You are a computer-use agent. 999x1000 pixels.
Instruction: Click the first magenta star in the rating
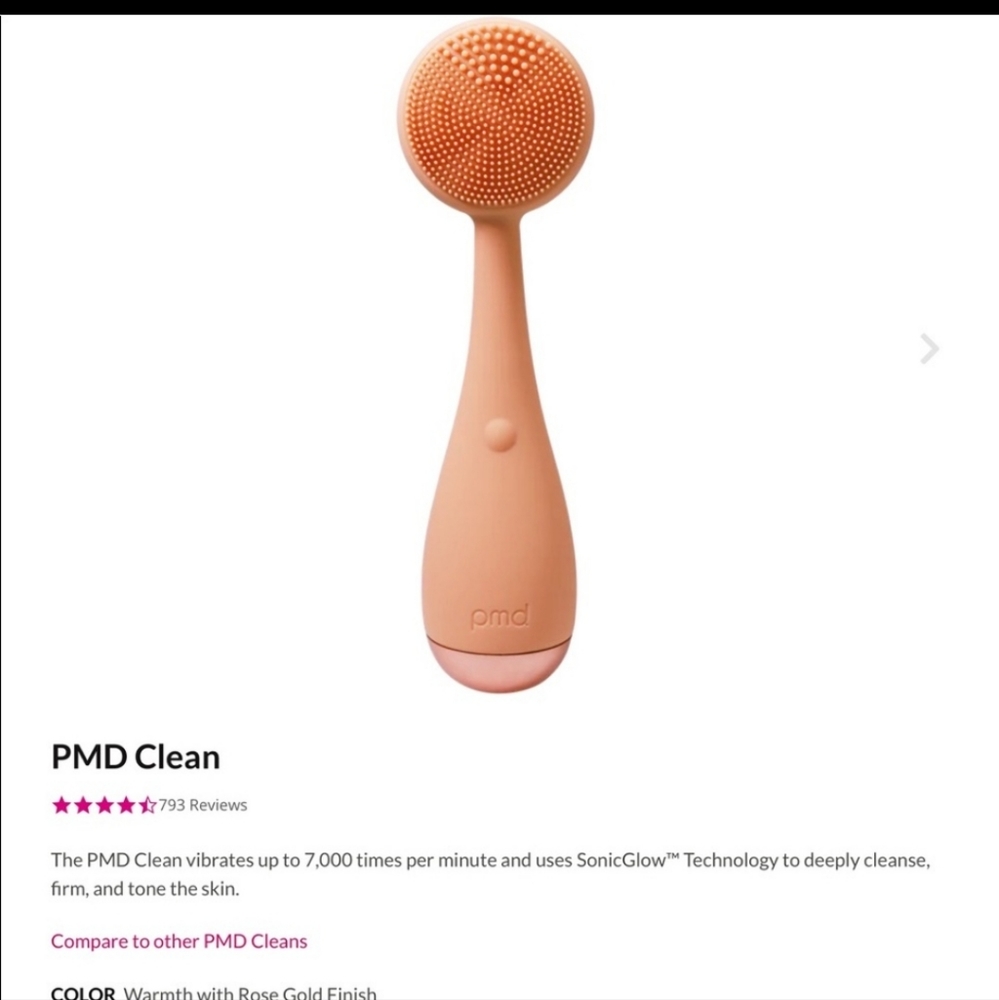[x=60, y=804]
